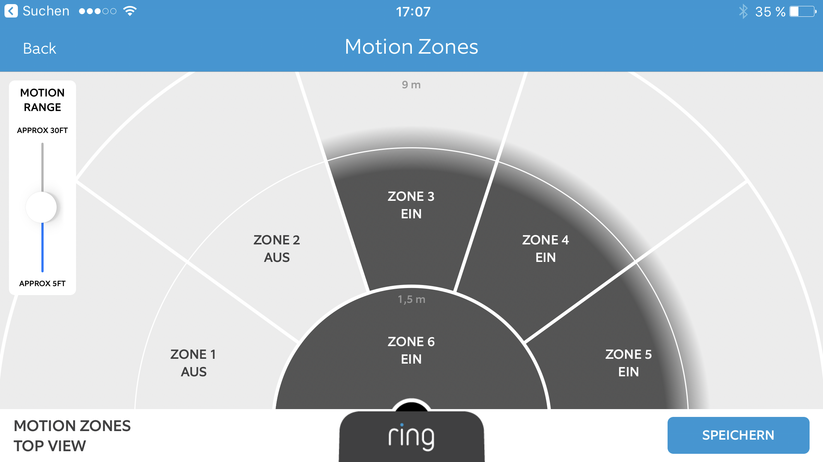Turn off Zone 4 motion detection
Screen dimensions: 823x462
click(x=545, y=248)
